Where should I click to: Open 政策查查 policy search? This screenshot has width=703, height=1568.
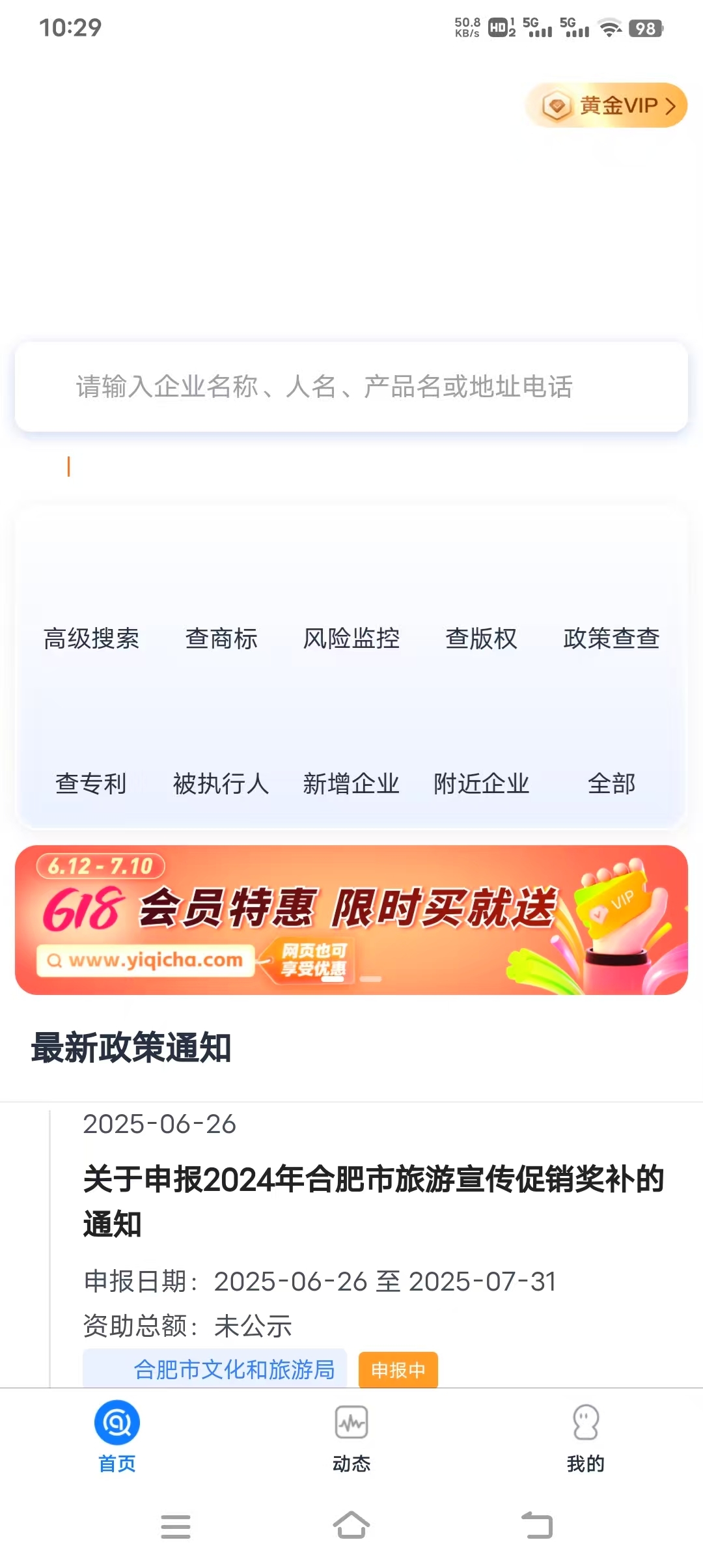click(612, 638)
